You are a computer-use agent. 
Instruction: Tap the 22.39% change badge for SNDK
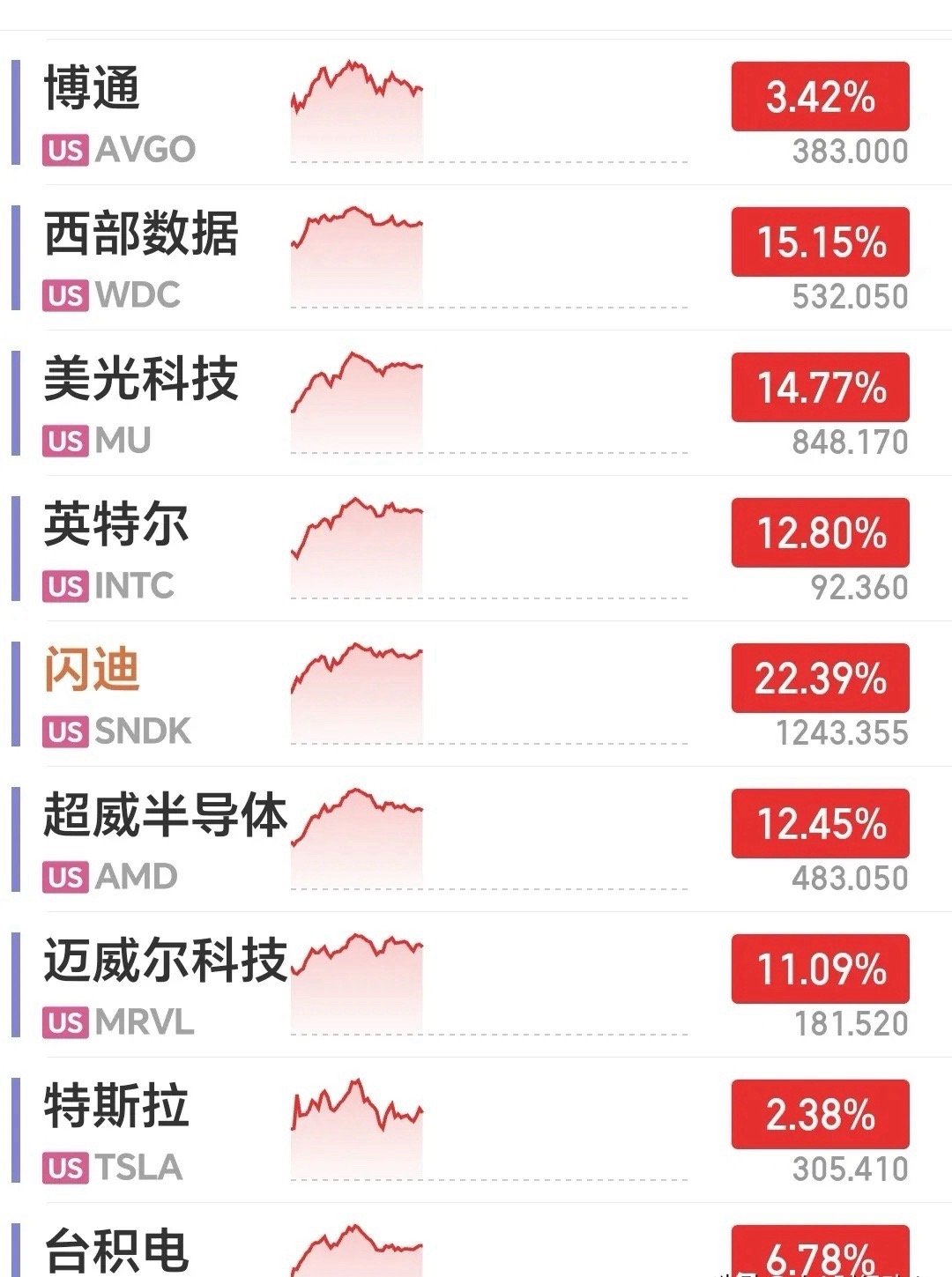(820, 678)
